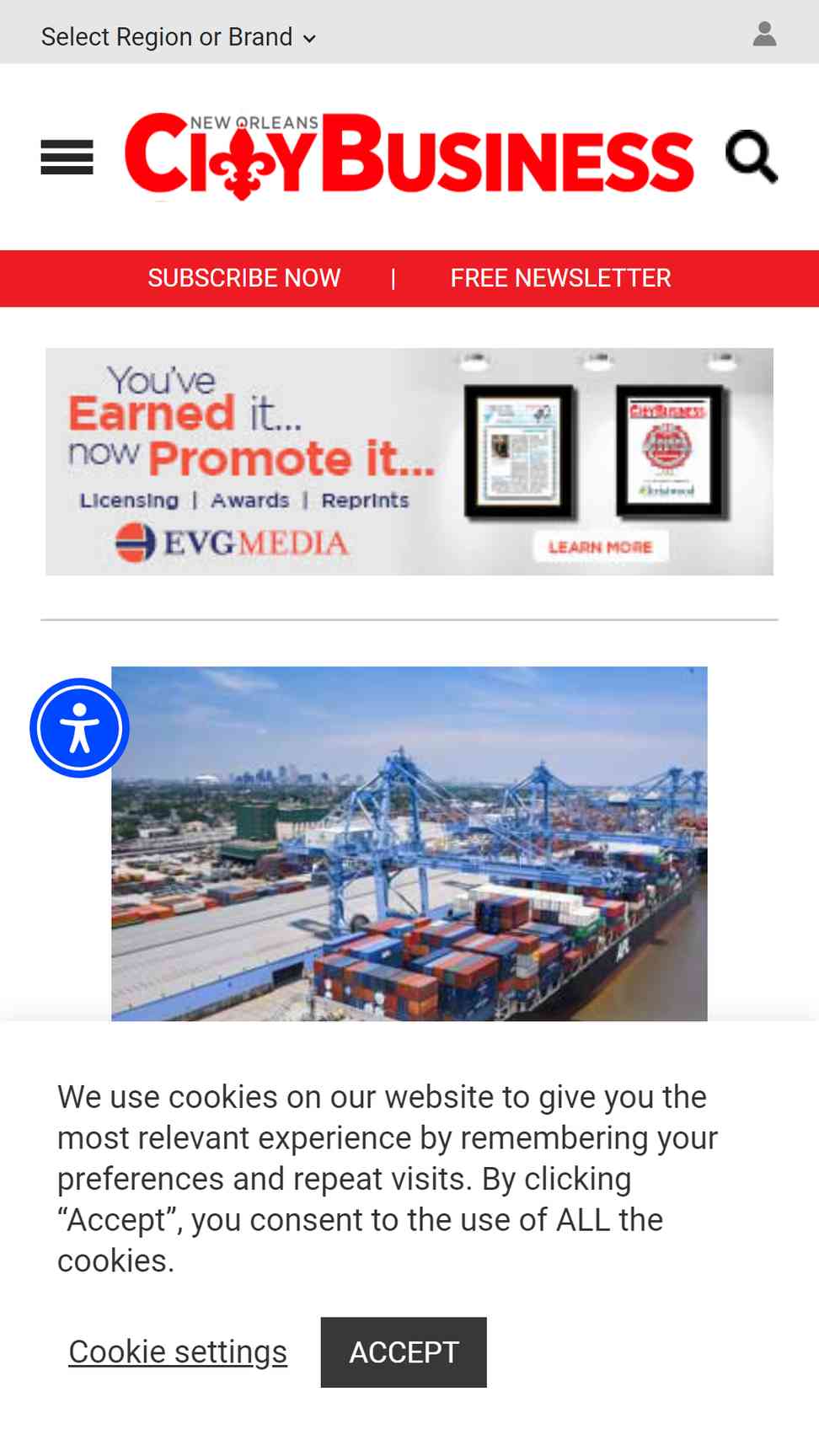Open the EVG Media Learn More ad banner
This screenshot has height=1456, width=819.
(409, 462)
